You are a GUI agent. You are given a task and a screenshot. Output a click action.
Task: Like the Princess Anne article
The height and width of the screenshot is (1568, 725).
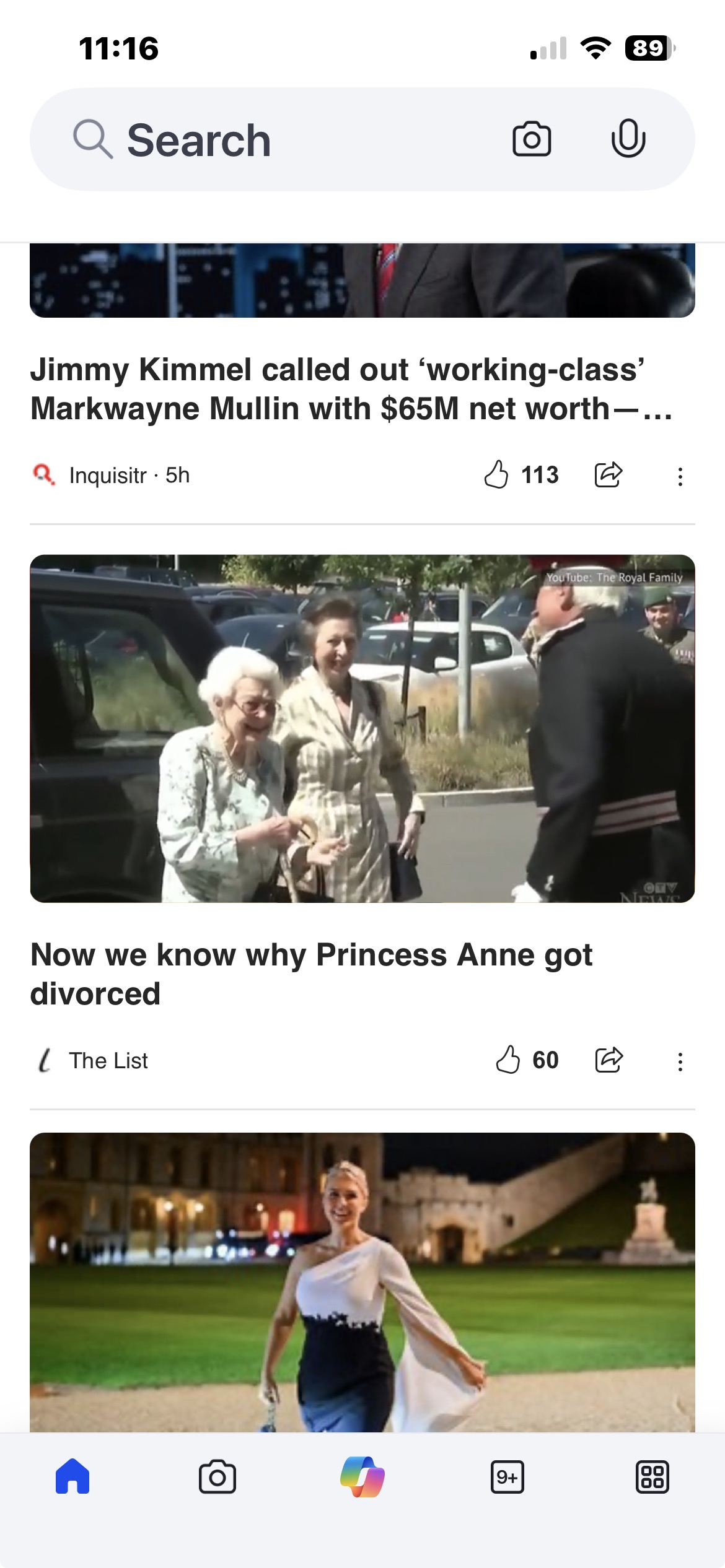click(508, 1060)
